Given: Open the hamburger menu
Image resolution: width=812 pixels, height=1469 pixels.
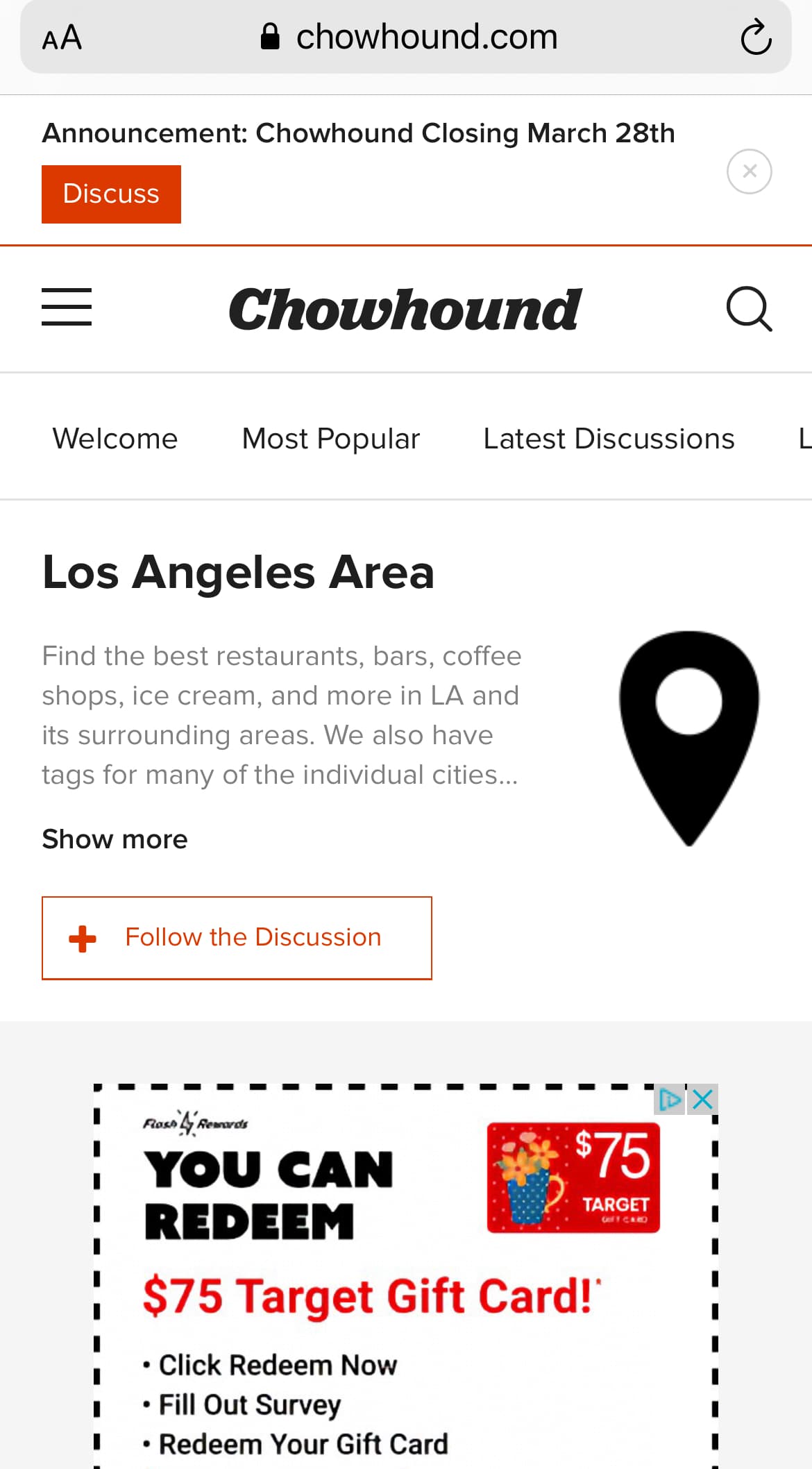Looking at the screenshot, I should pyautogui.click(x=67, y=307).
